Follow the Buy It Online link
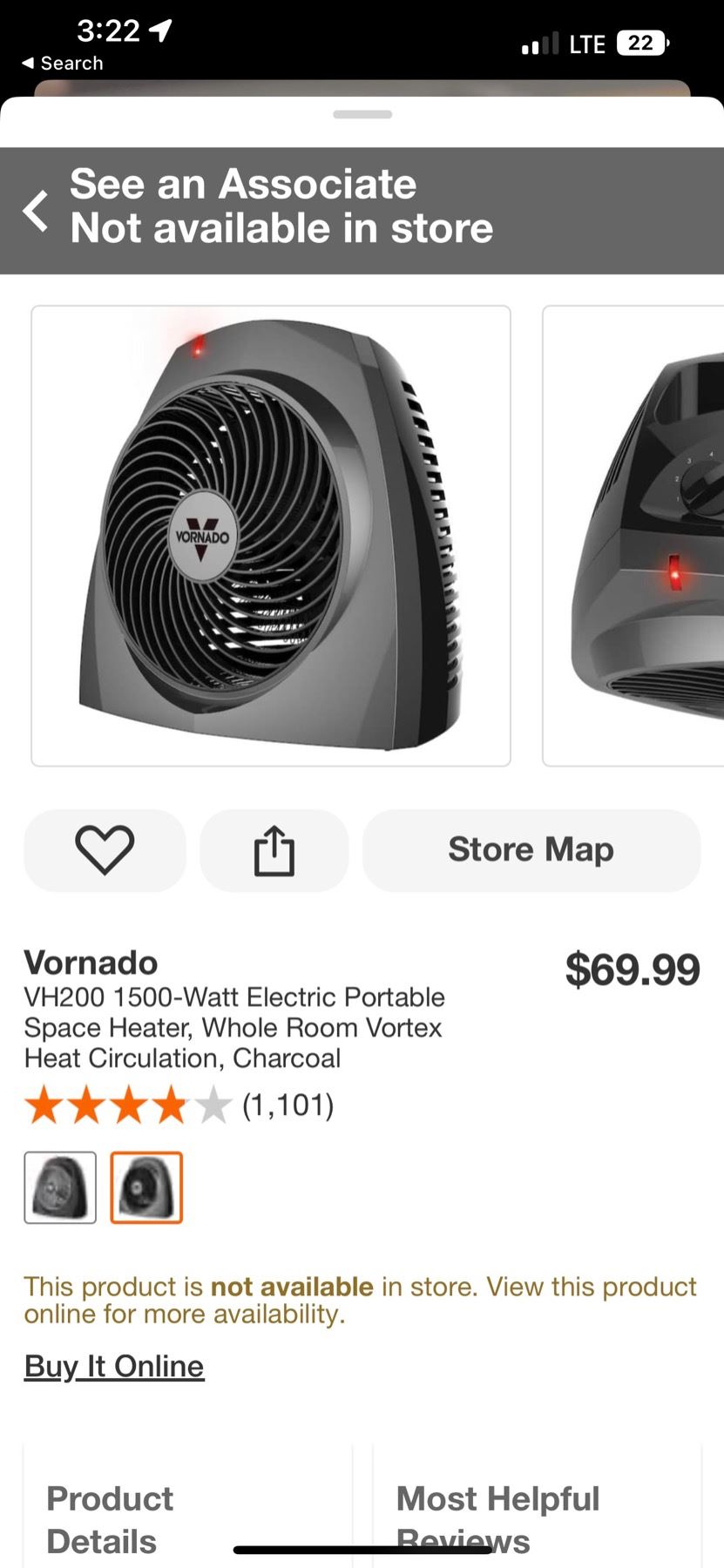The image size is (724, 1568). (114, 1366)
